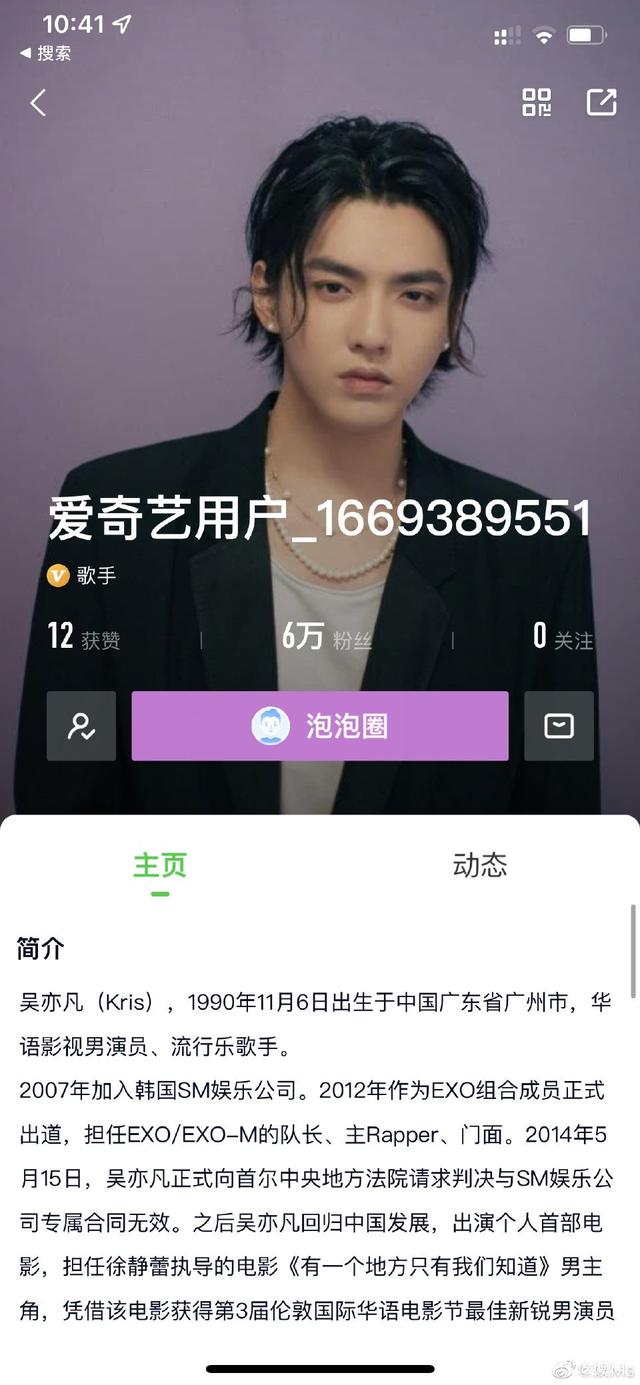This screenshot has height=1385, width=640.
Task: Go back using the top-left arrow
Action: tap(38, 102)
